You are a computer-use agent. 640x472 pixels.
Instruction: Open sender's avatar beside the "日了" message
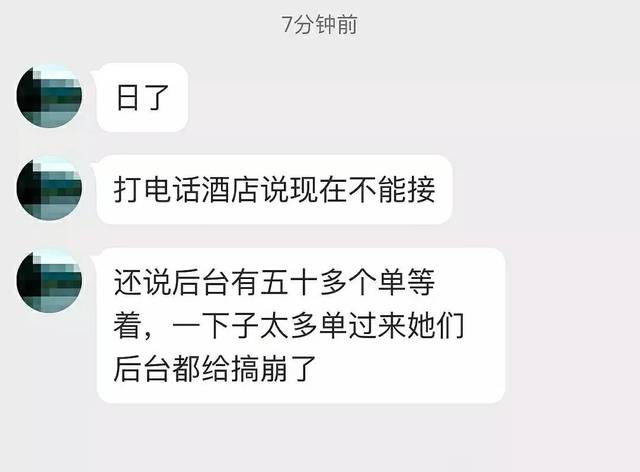click(50, 98)
